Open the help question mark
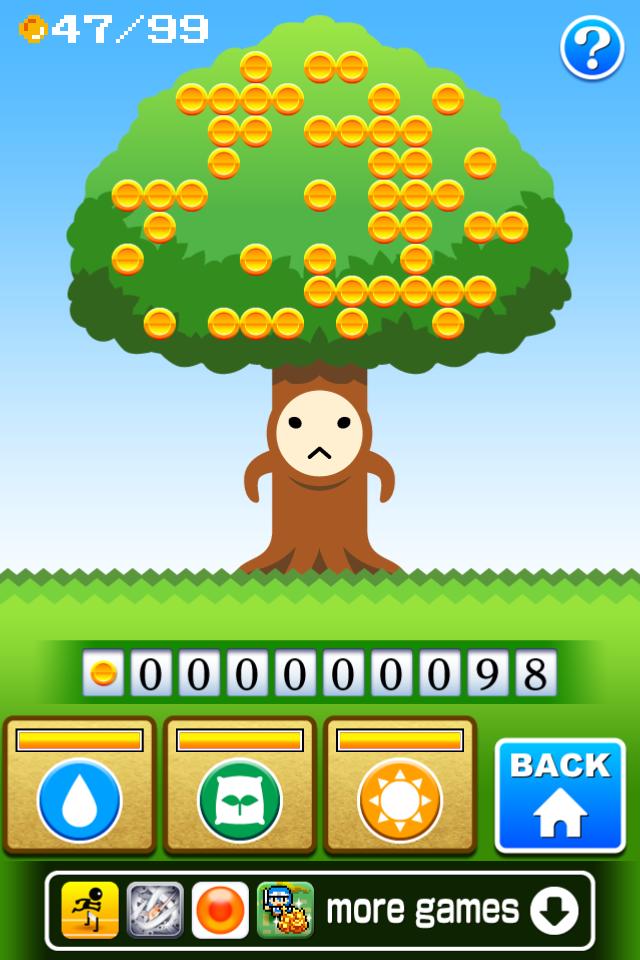Screen dimensions: 640x960 592,48
